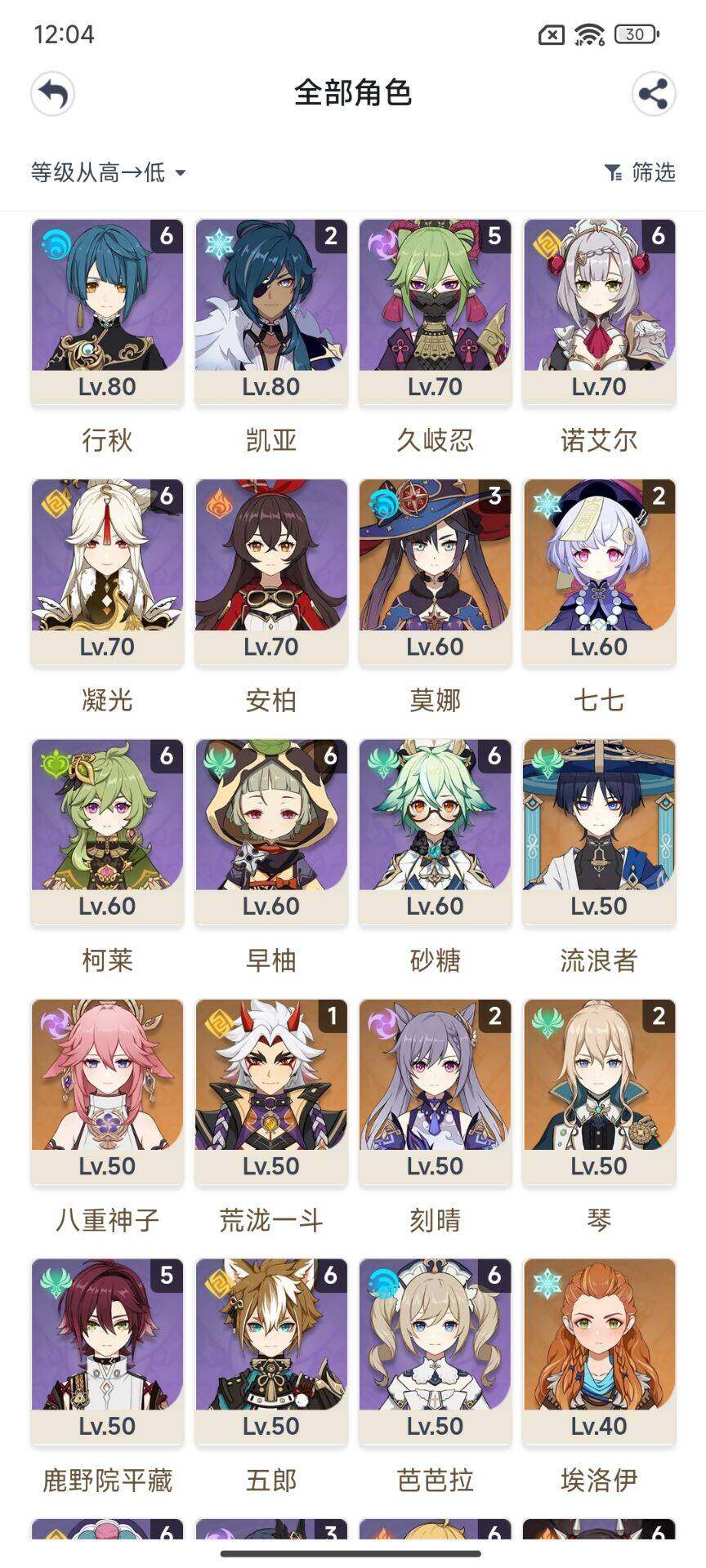View 砂糖 character details

click(x=435, y=830)
